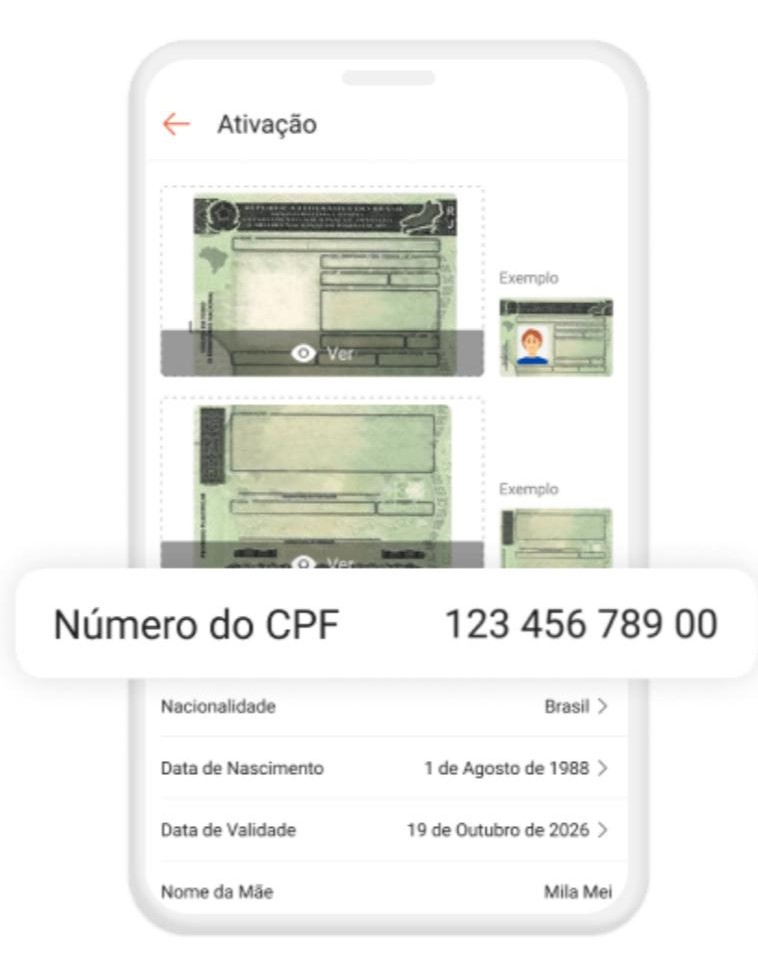The image size is (758, 974).
Task: Edit the Número do CPF value field
Action: click(580, 621)
